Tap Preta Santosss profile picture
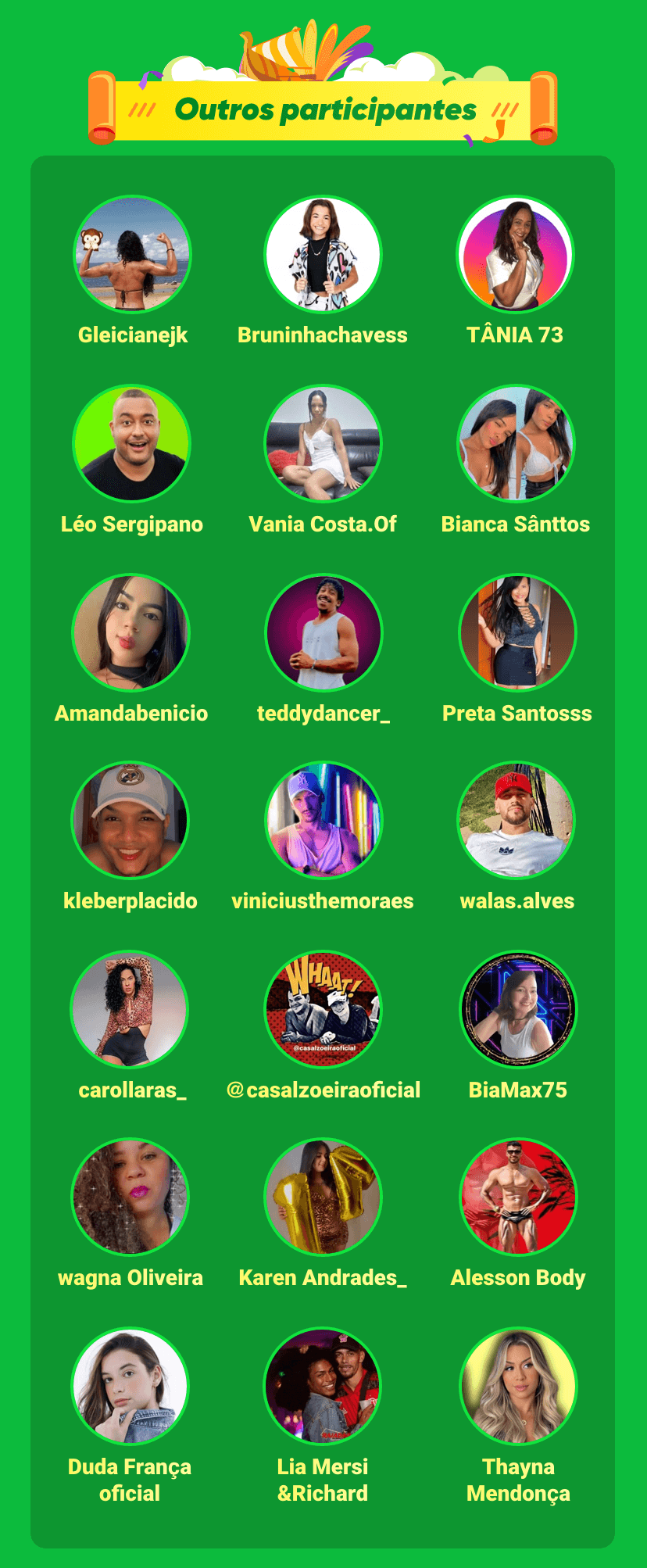The width and height of the screenshot is (647, 1568). click(517, 632)
